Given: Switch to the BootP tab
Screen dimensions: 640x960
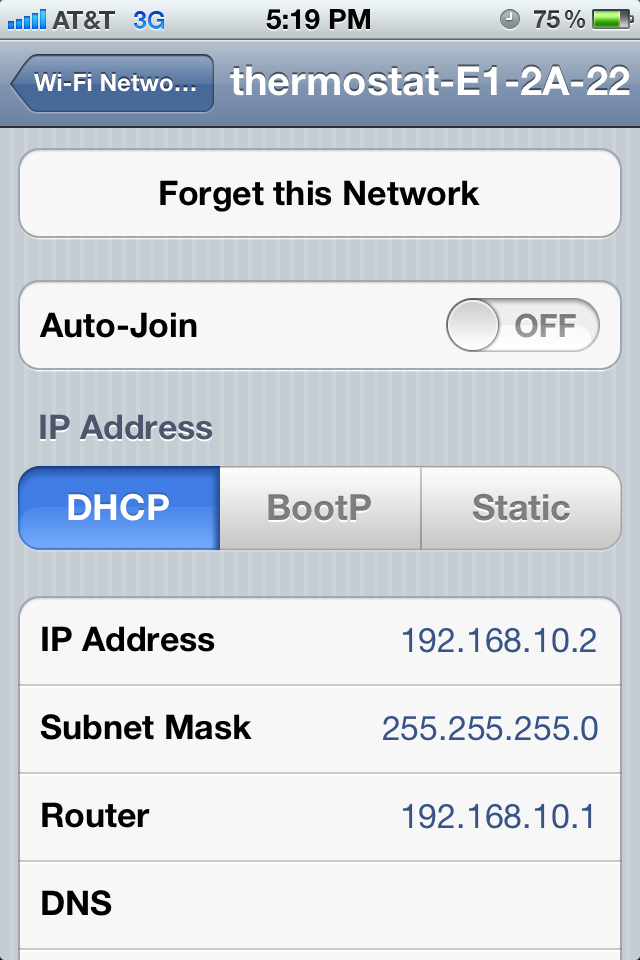Looking at the screenshot, I should [320, 508].
